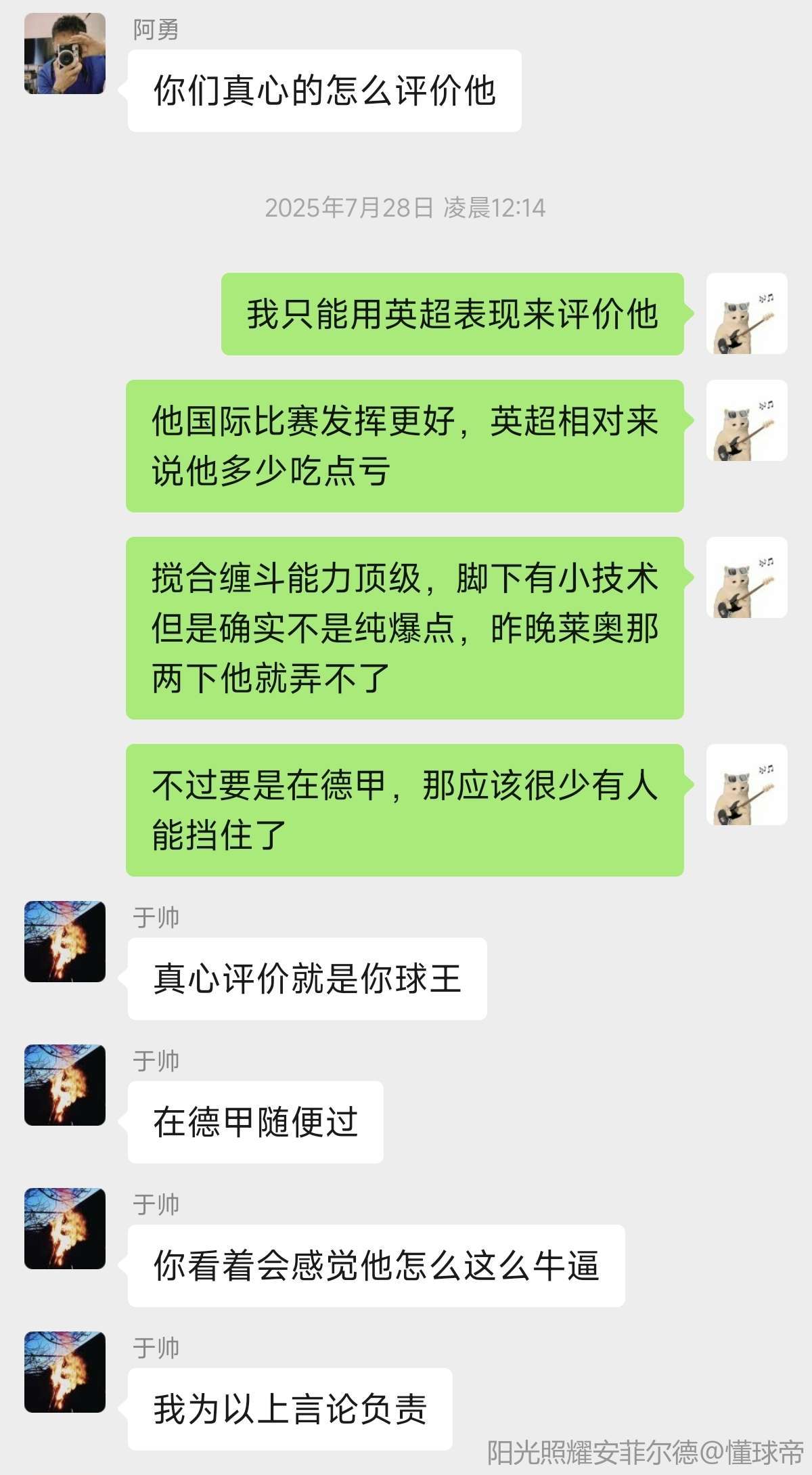Image resolution: width=812 pixels, height=1475 pixels.
Task: Open 于帅's avatar next to 在德甲随便过
Action: (x=65, y=1085)
